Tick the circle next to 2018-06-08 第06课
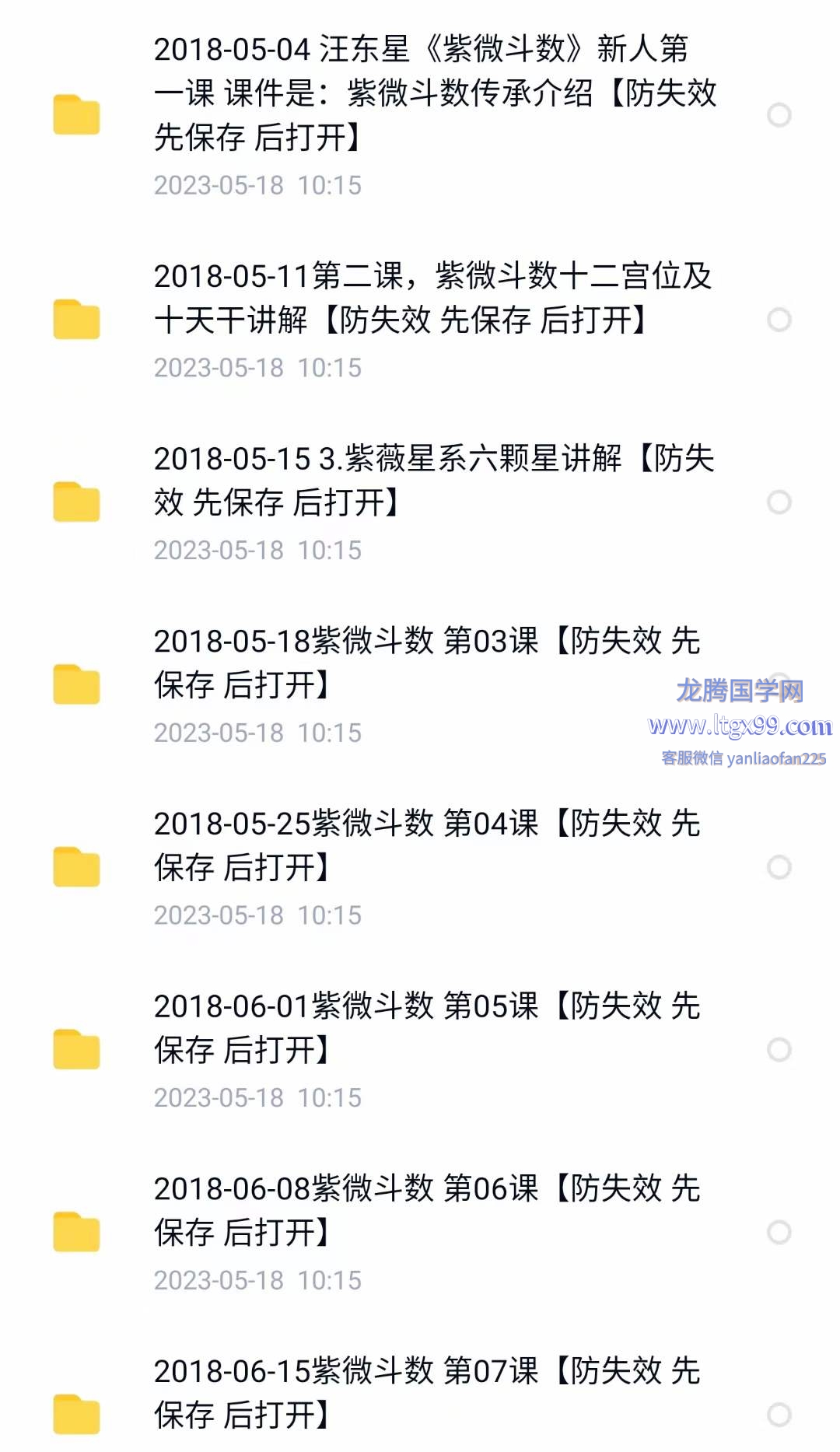This screenshot has width=840, height=1452. click(x=779, y=1232)
